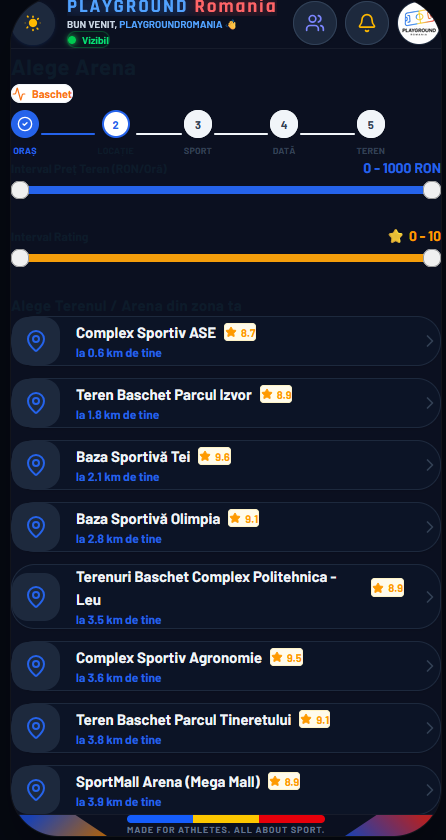Tap the Vizibil status badge
This screenshot has height=840, width=446.
(88, 40)
